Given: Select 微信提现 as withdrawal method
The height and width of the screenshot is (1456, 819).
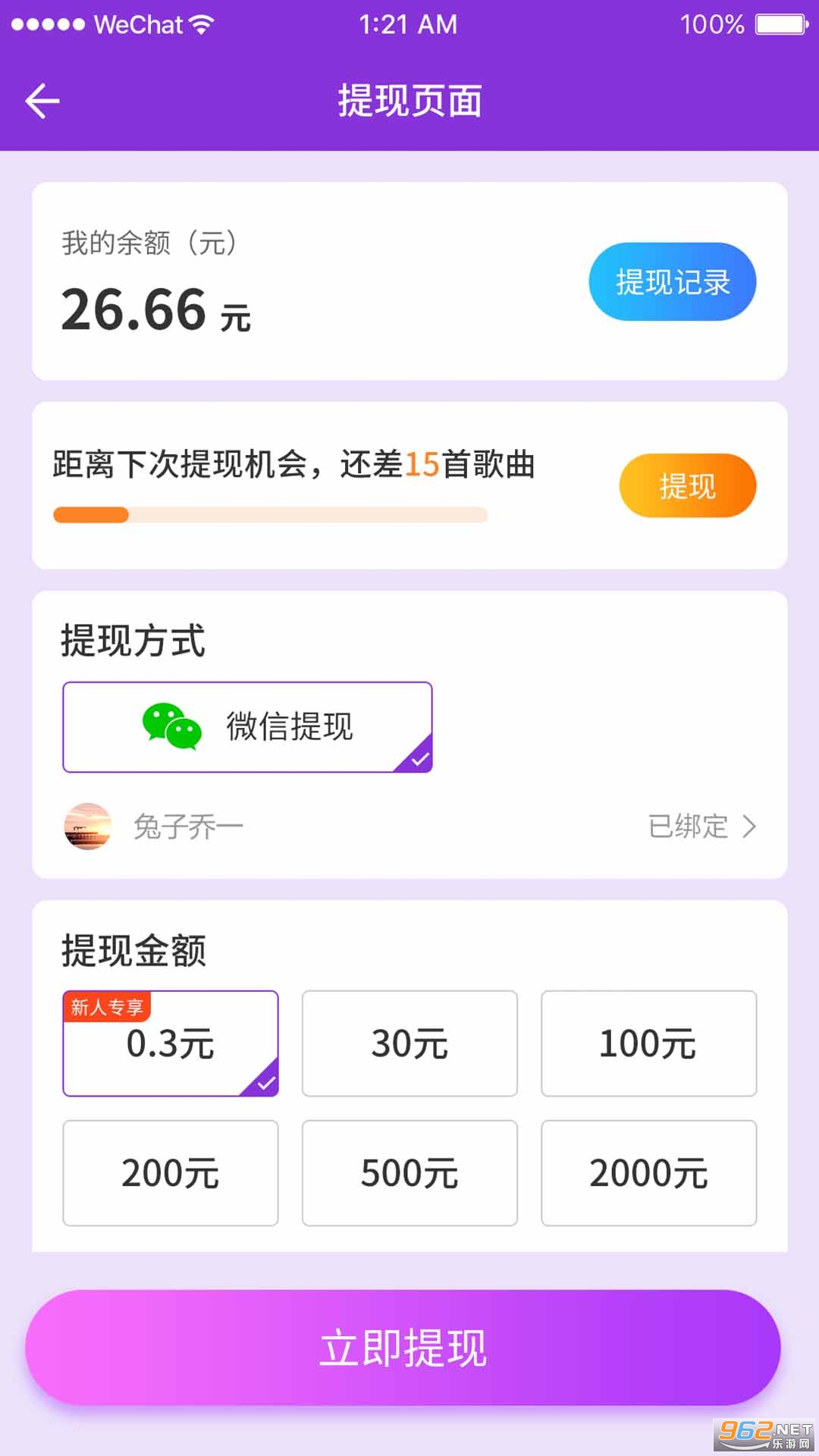Looking at the screenshot, I should click(x=247, y=726).
